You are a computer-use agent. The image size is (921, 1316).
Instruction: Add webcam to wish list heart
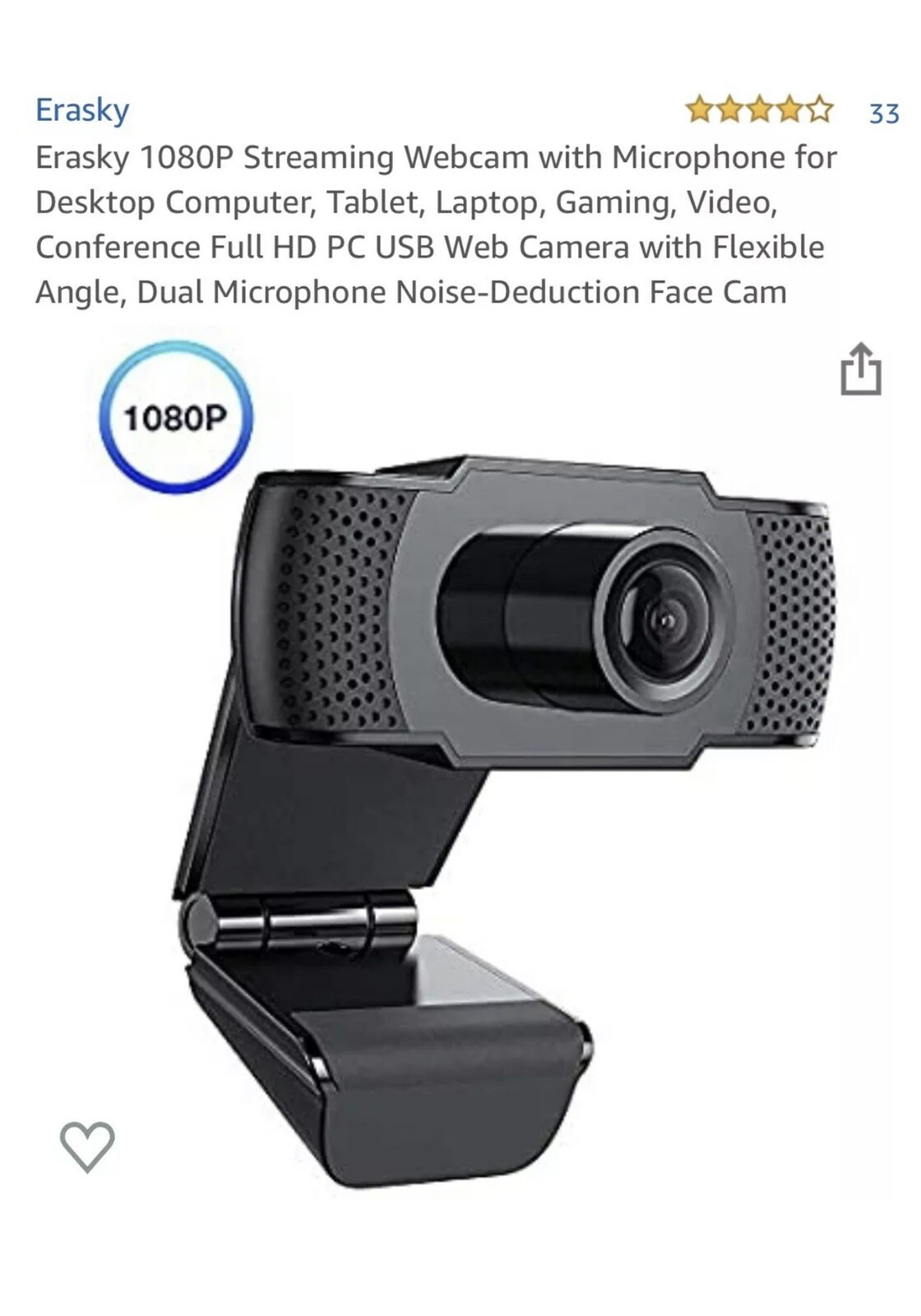click(x=87, y=1146)
